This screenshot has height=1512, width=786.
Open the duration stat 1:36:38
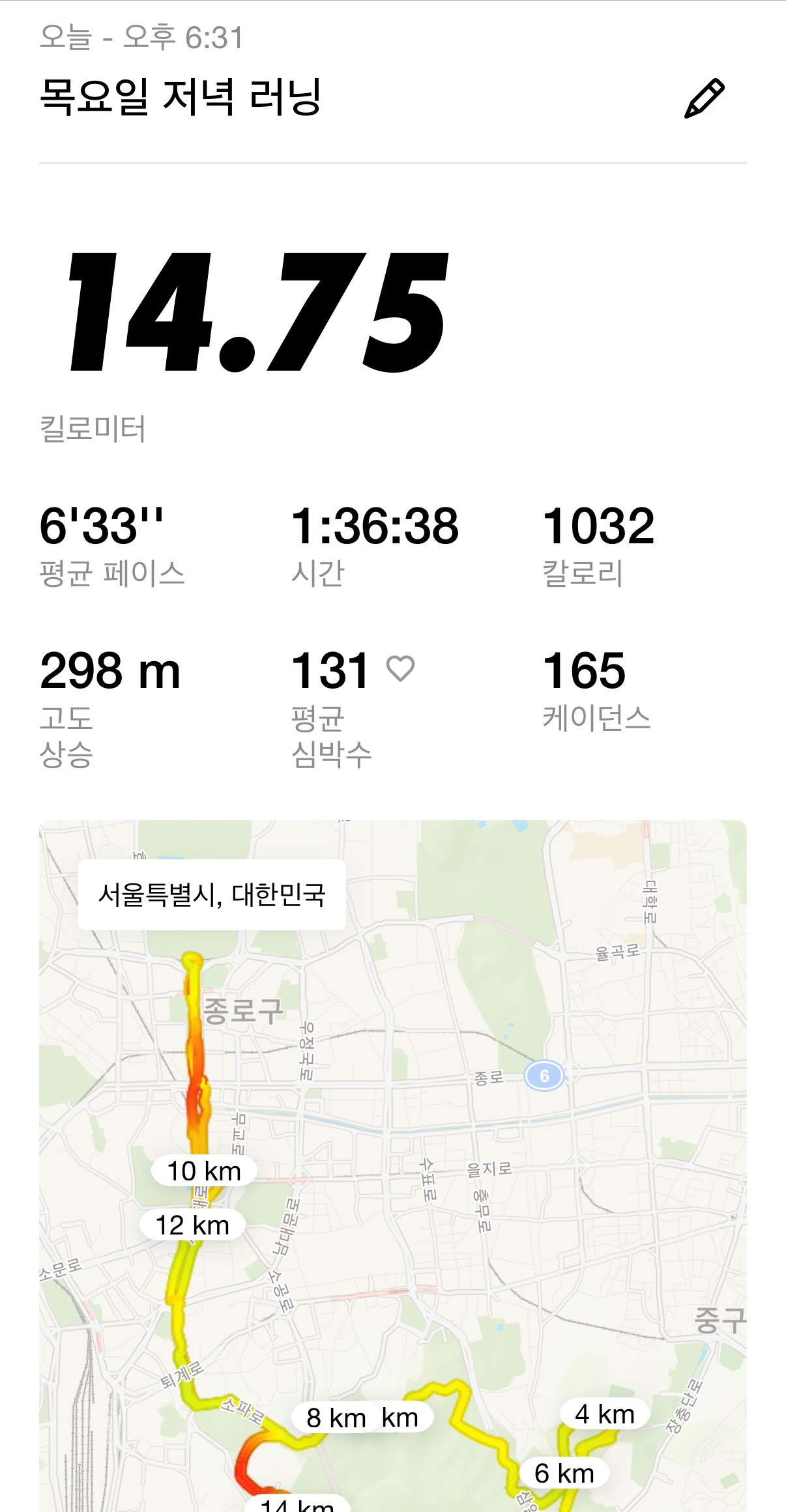point(376,530)
